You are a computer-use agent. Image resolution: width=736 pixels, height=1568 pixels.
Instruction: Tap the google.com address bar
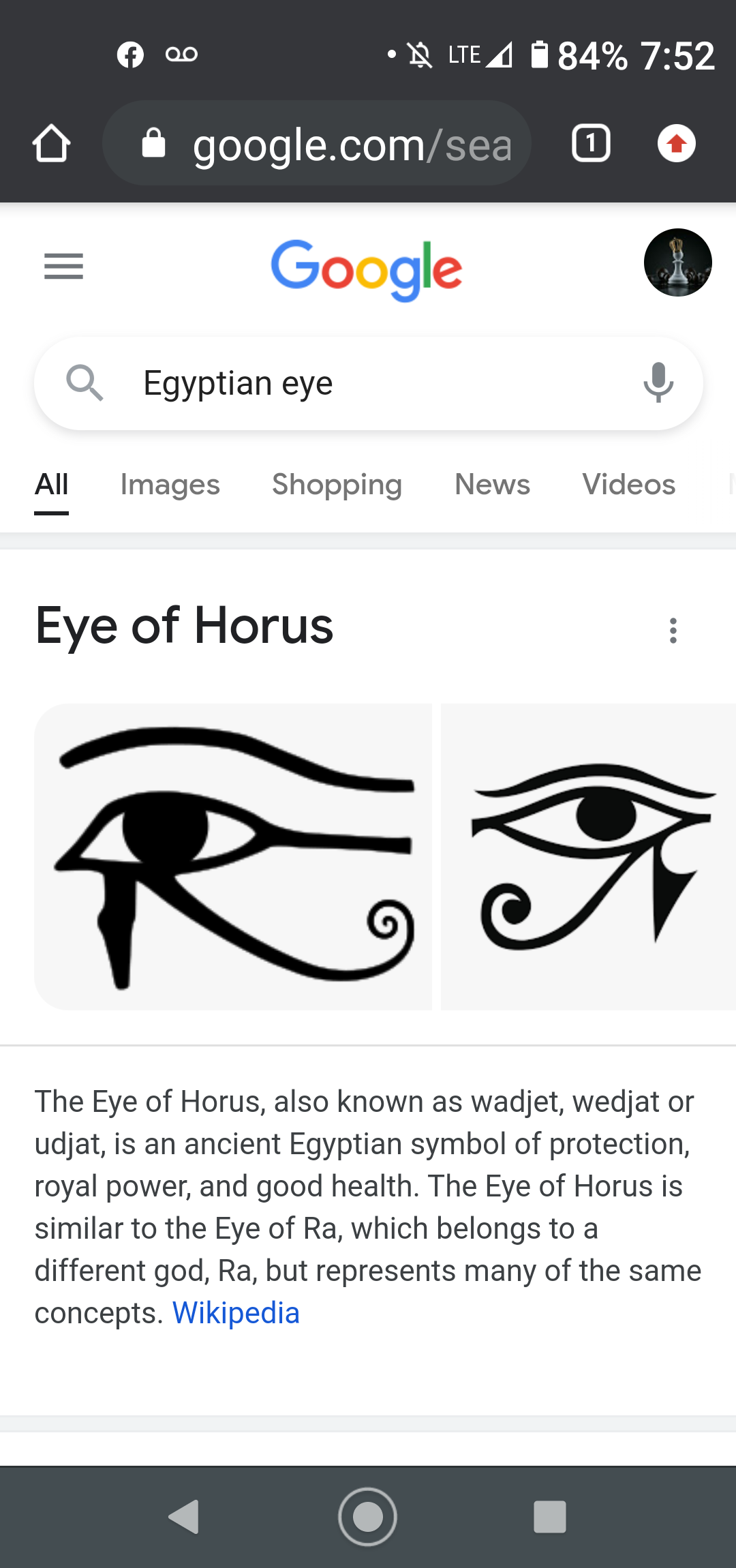317,144
